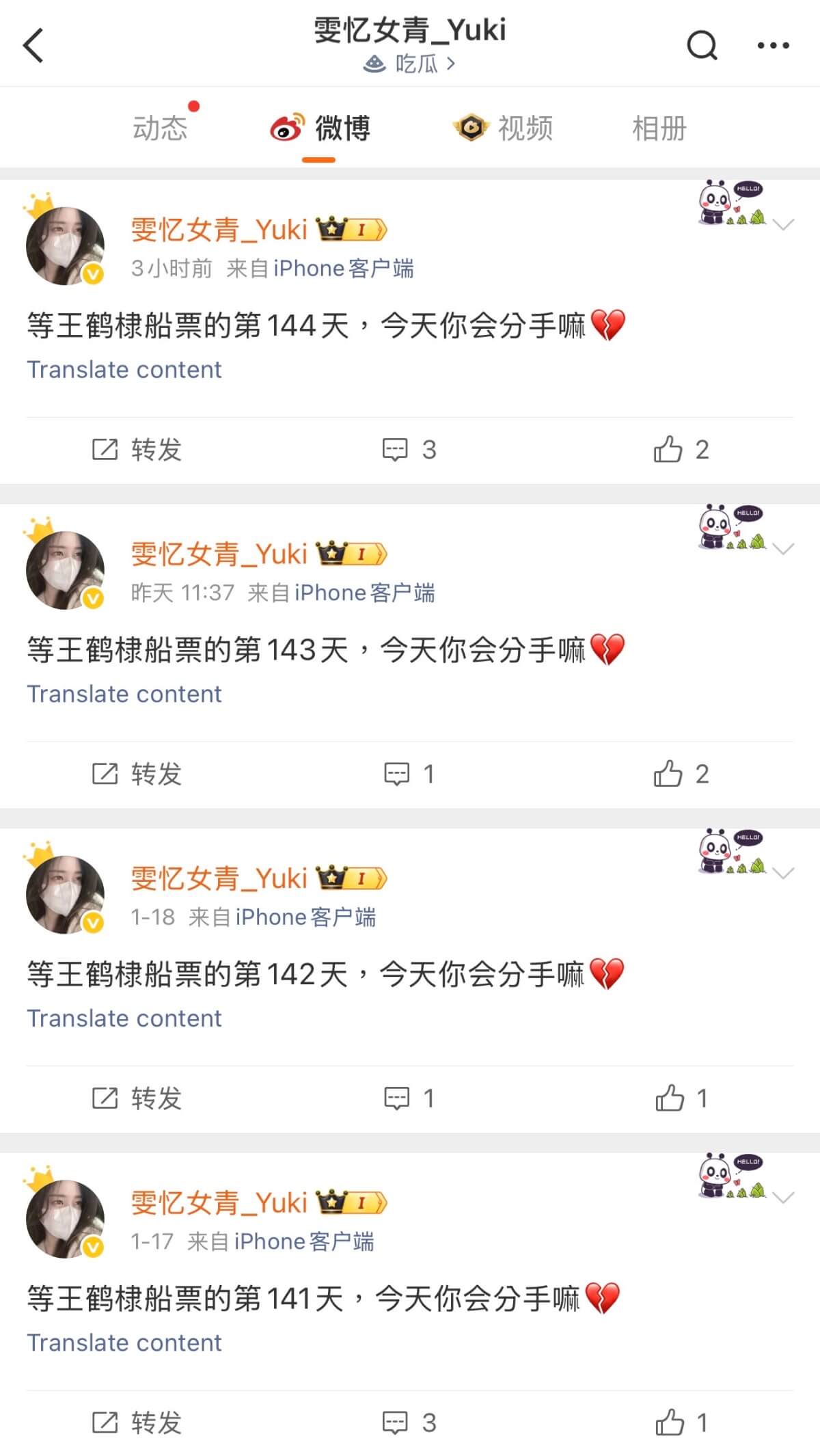The image size is (820, 1456).
Task: Open the 吃瓜 link under the title
Action: click(x=410, y=64)
